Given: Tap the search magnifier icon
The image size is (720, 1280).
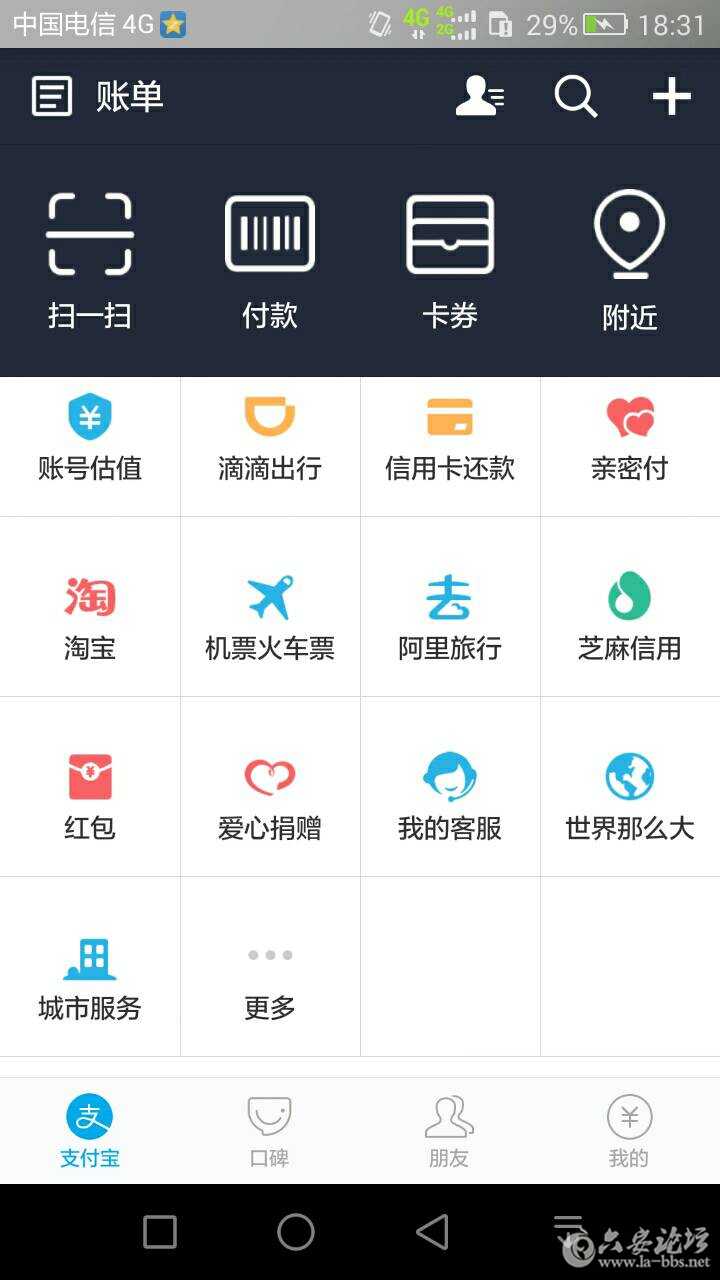Looking at the screenshot, I should [x=575, y=97].
